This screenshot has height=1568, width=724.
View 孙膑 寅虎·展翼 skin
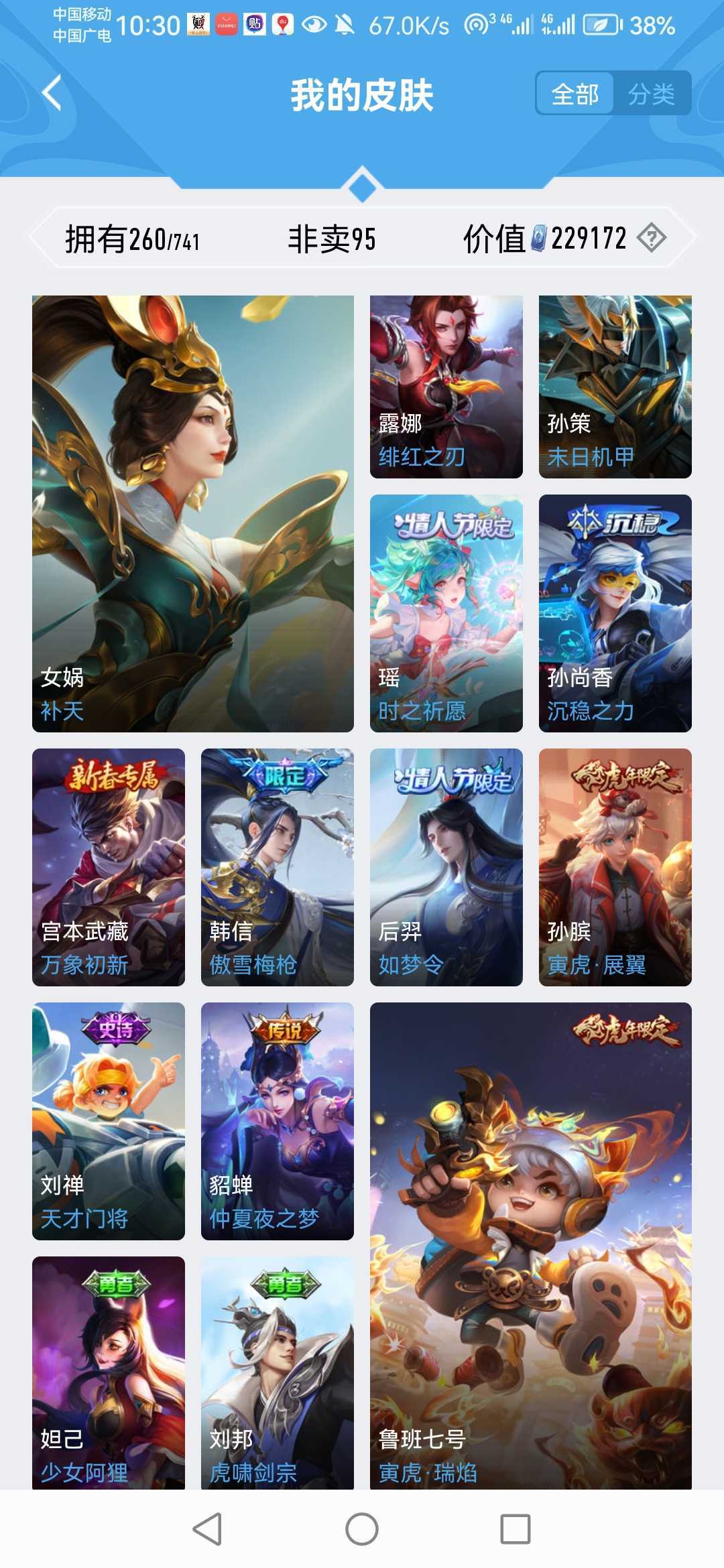(615, 866)
